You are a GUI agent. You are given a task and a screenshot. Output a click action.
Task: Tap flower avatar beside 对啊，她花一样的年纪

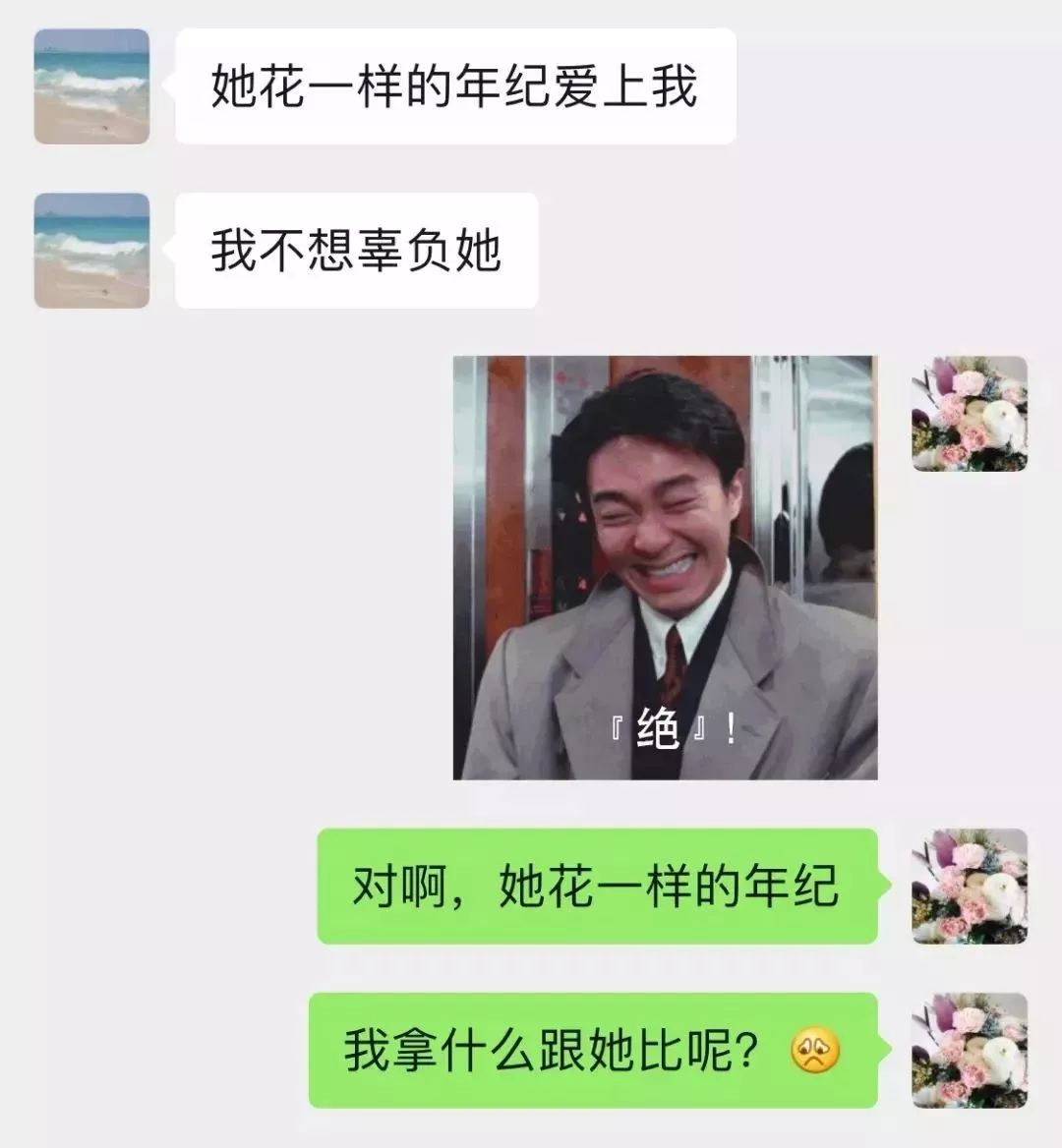[x=970, y=887]
